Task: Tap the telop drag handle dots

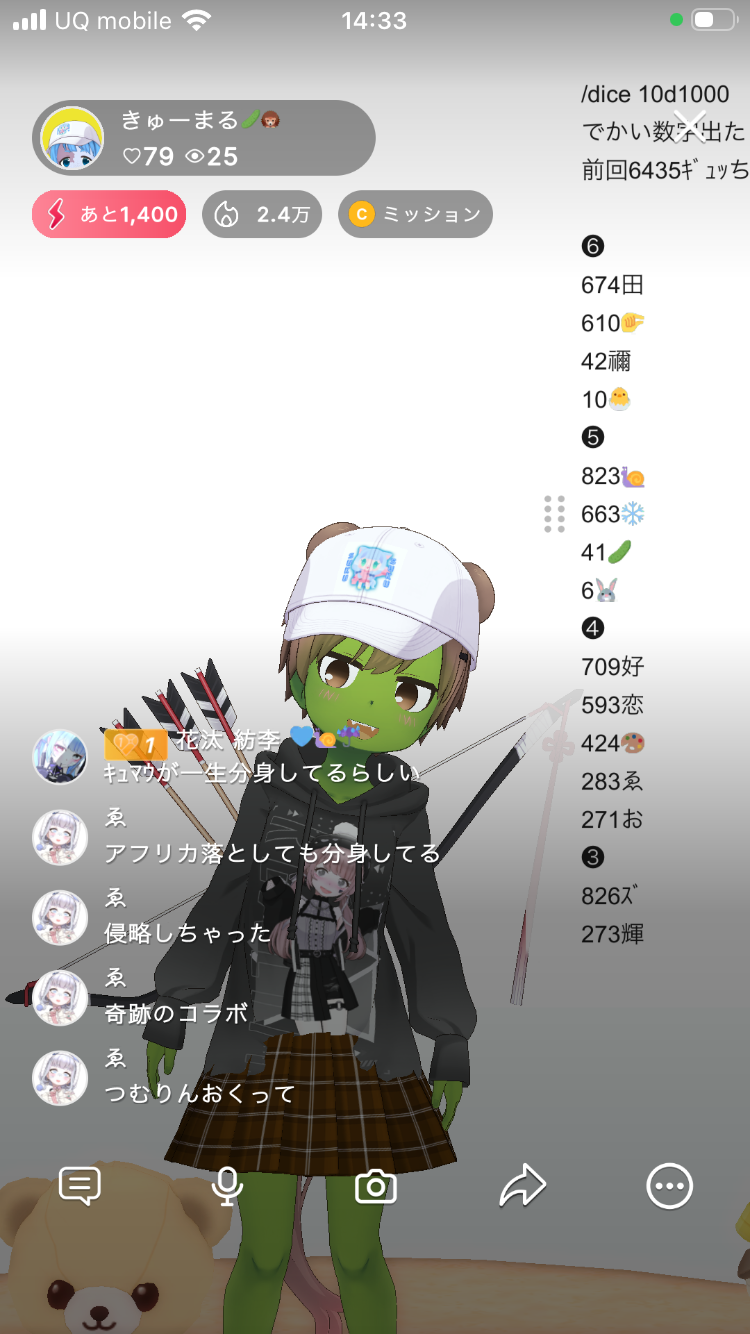Action: (x=554, y=514)
